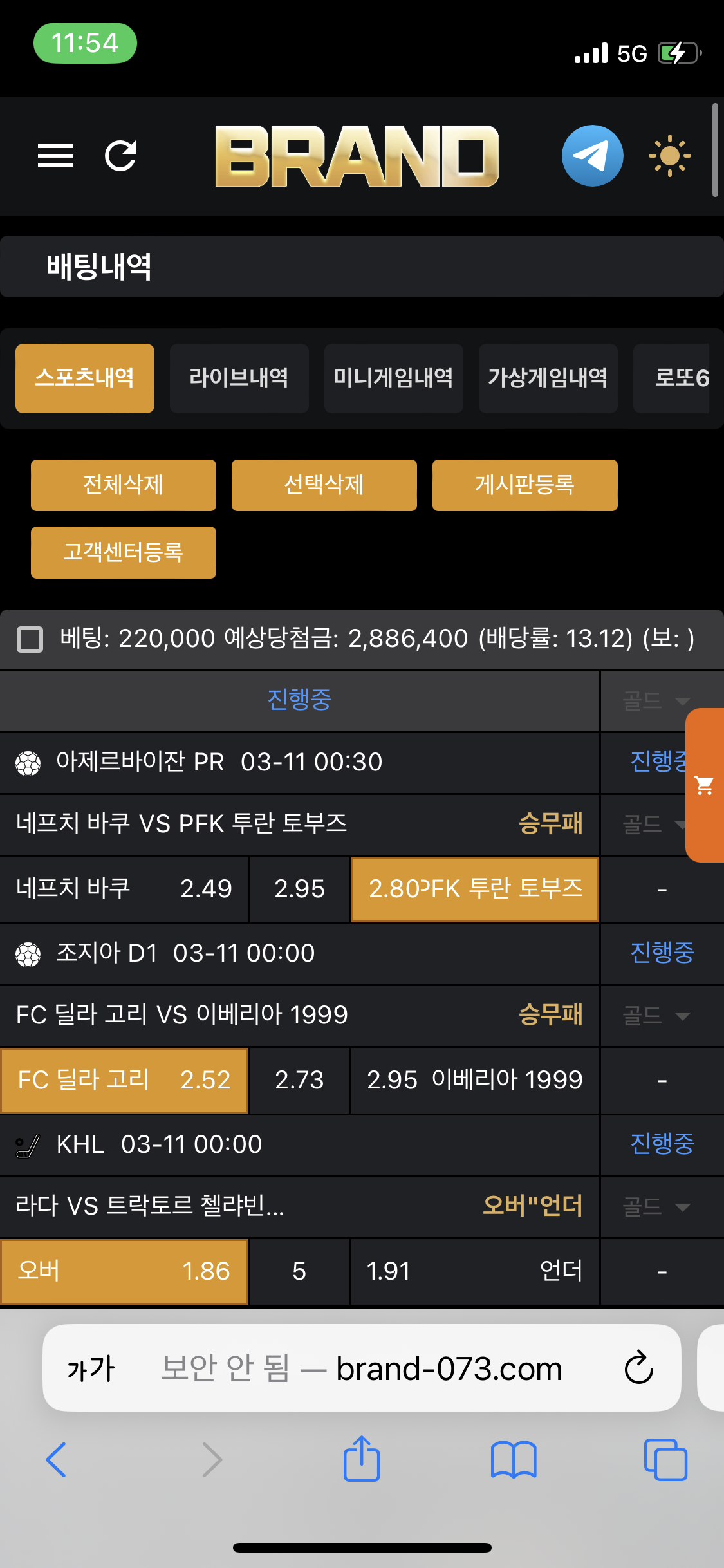Tap the Safari address bar brand-073.com
This screenshot has width=724, height=1568.
tap(362, 1368)
